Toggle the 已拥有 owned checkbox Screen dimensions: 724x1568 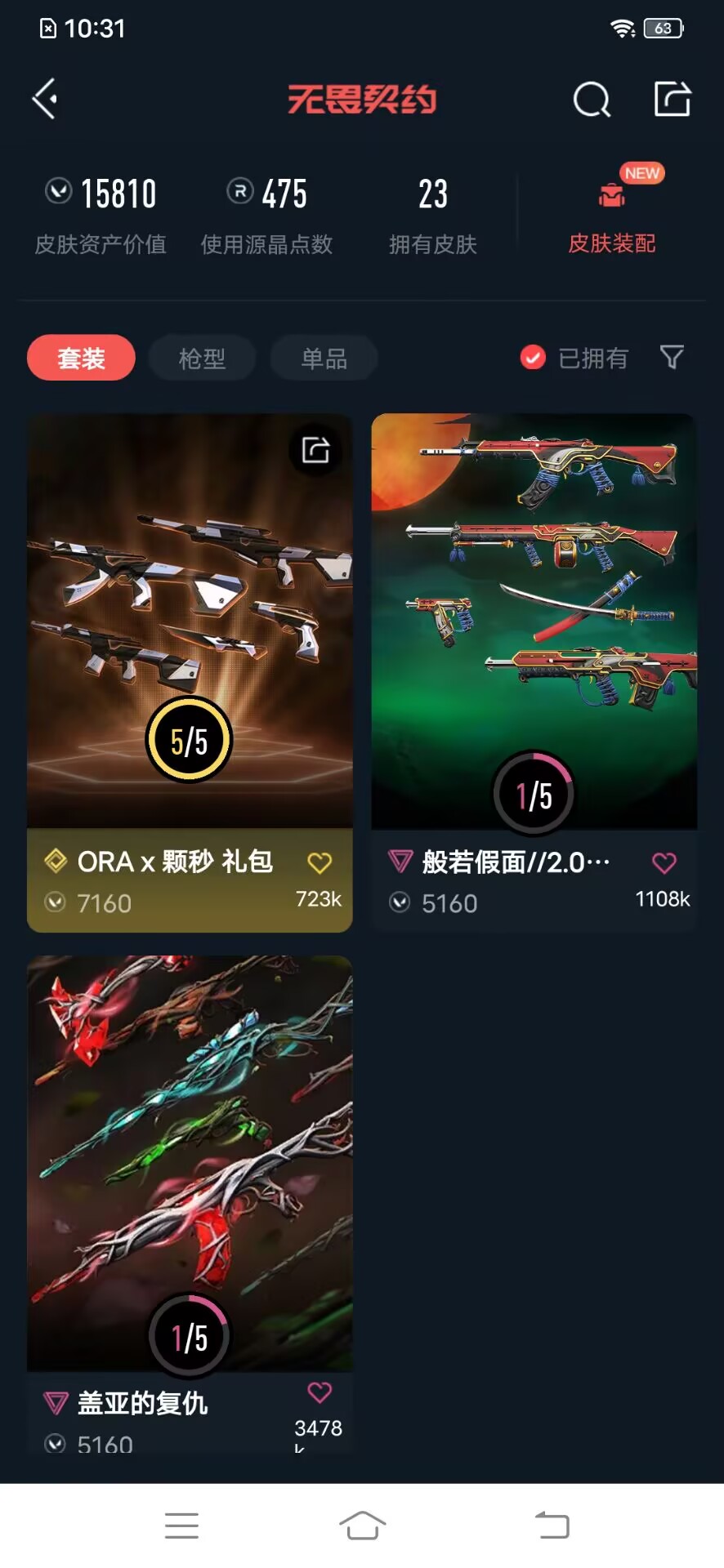pos(533,357)
